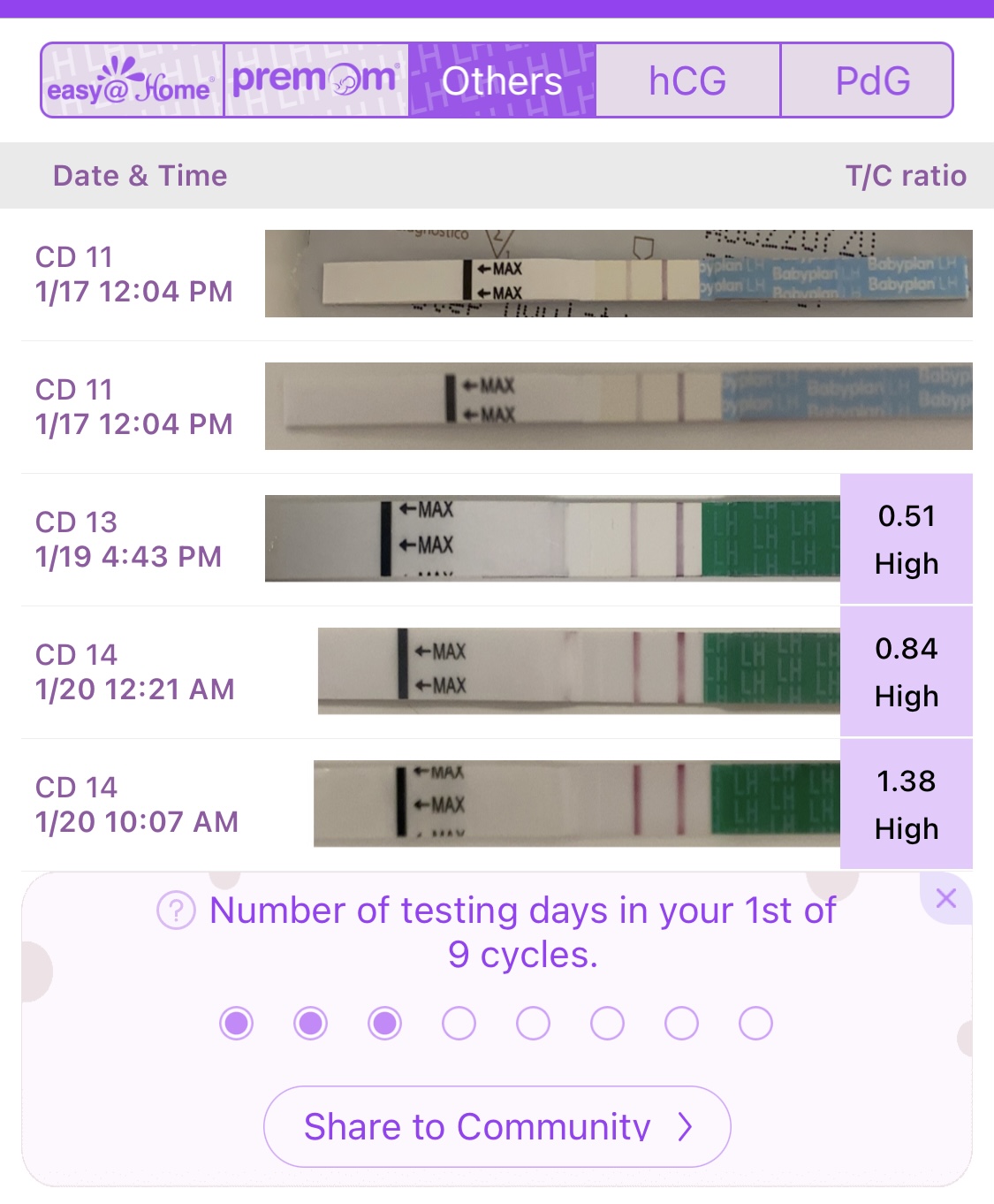Image resolution: width=994 pixels, height=1204 pixels.
Task: Dismiss the testing days card
Action: pos(945,899)
